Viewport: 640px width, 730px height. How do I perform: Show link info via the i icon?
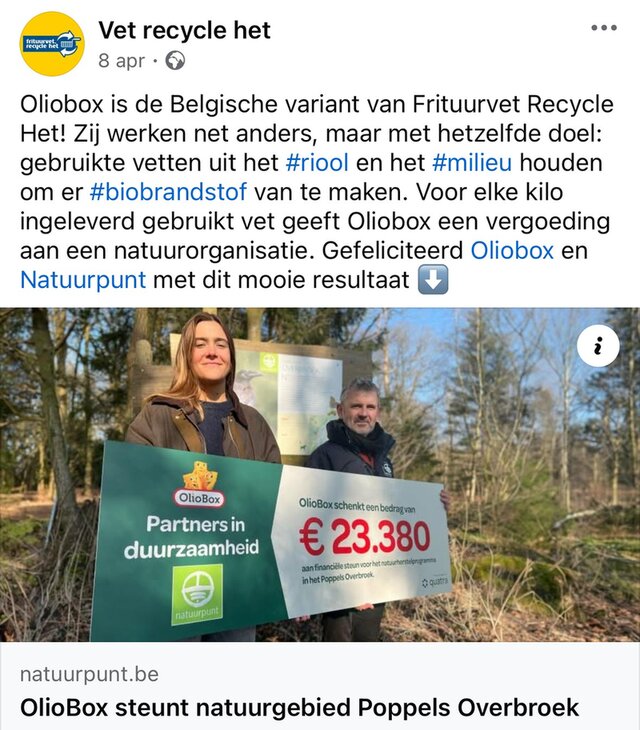[x=598, y=346]
